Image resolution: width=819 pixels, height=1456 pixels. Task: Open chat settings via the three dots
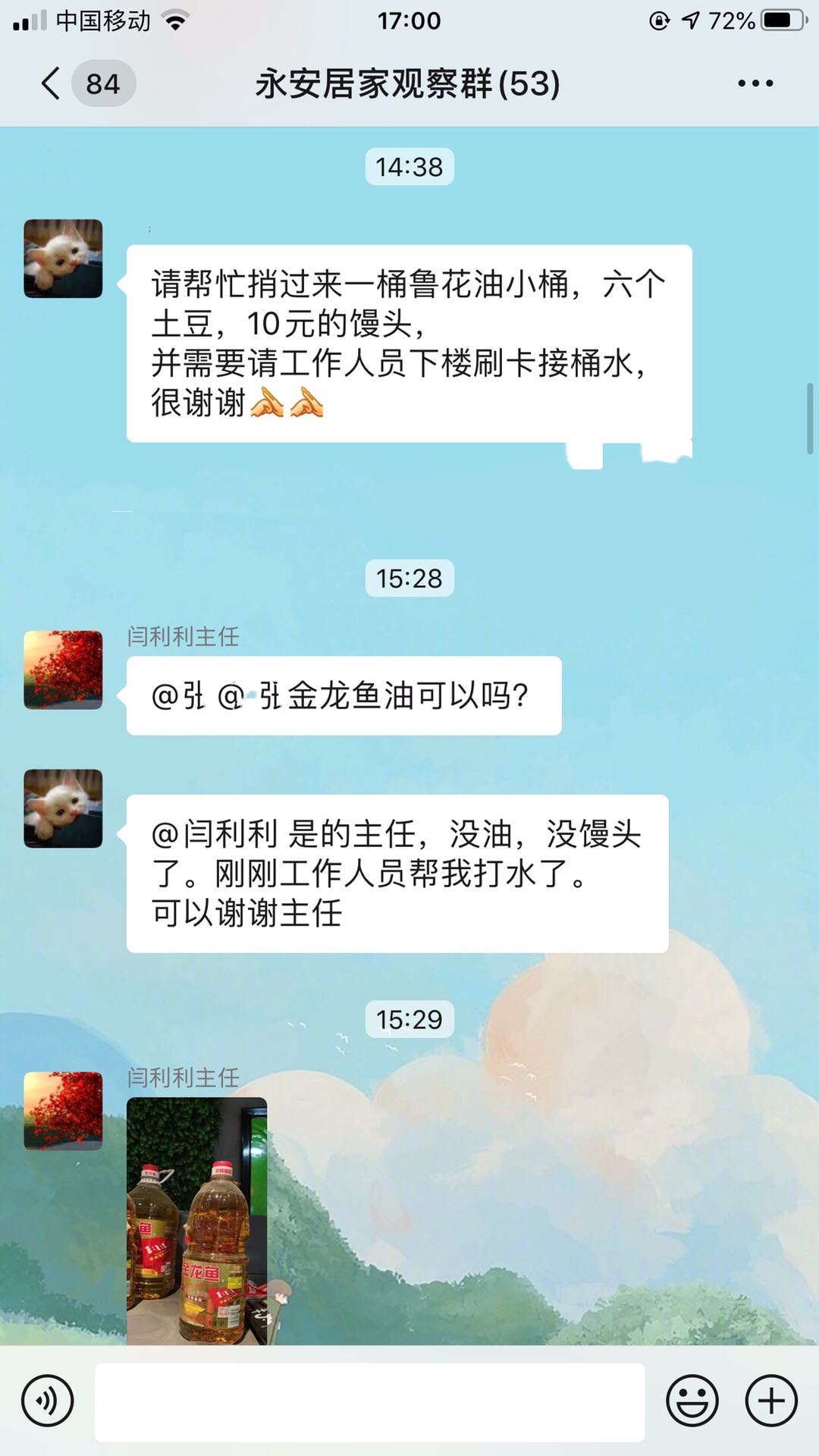(753, 83)
